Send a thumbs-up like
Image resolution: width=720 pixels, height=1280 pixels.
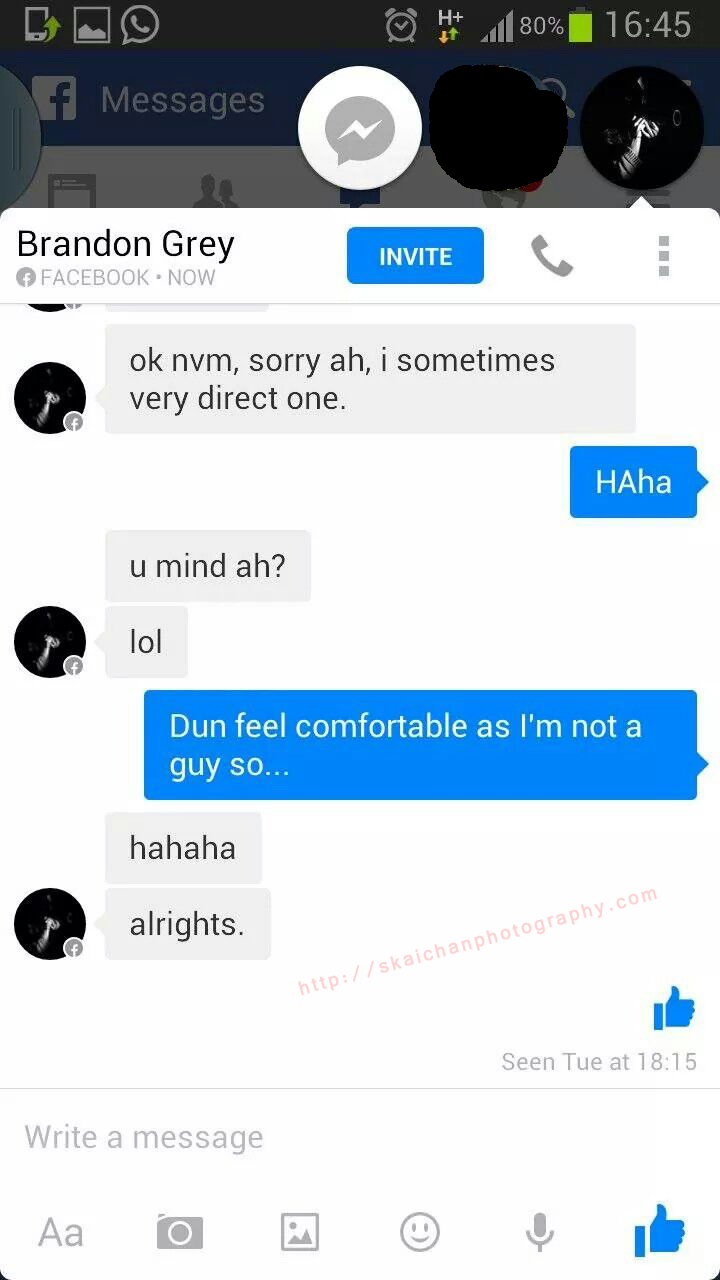(x=660, y=1232)
